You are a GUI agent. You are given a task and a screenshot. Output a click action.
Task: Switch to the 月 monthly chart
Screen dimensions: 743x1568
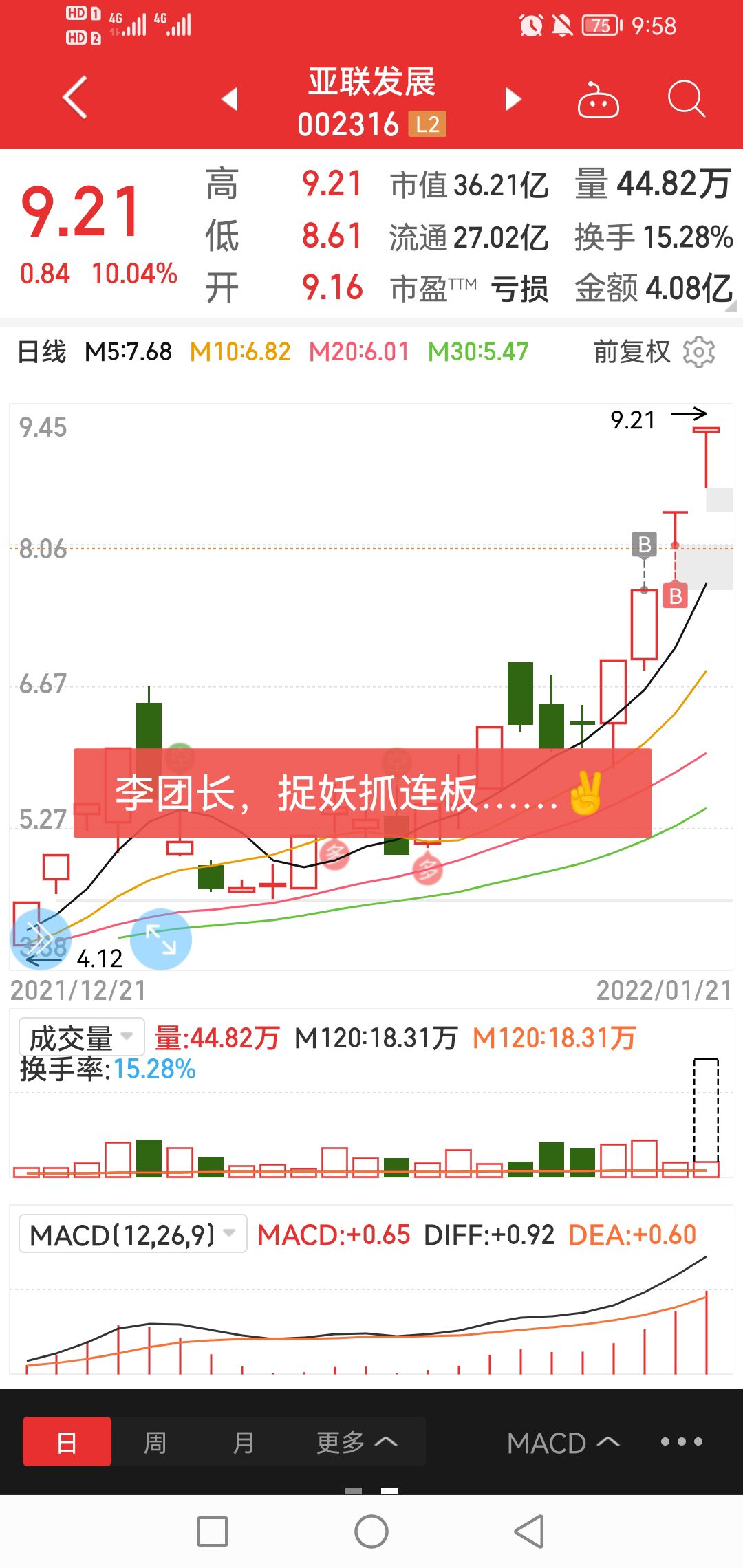coord(244,1441)
